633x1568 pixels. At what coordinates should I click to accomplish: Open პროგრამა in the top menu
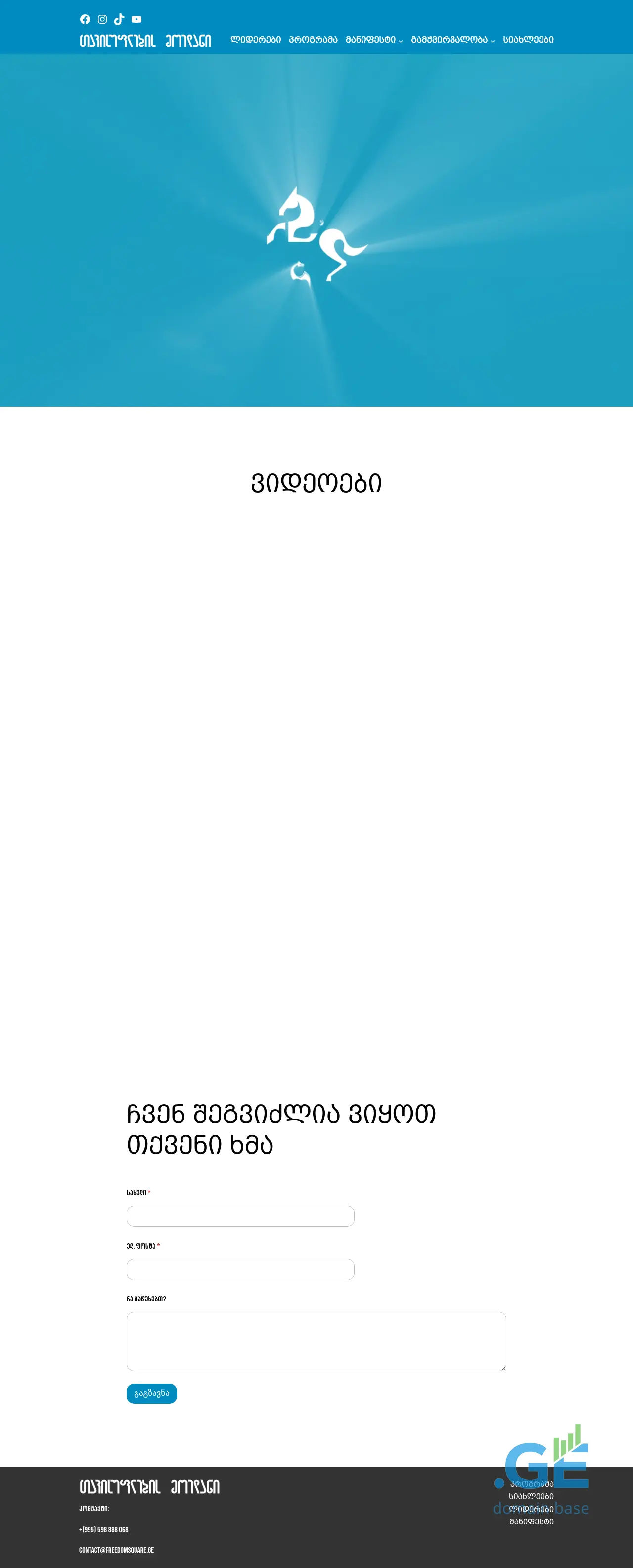[x=313, y=40]
